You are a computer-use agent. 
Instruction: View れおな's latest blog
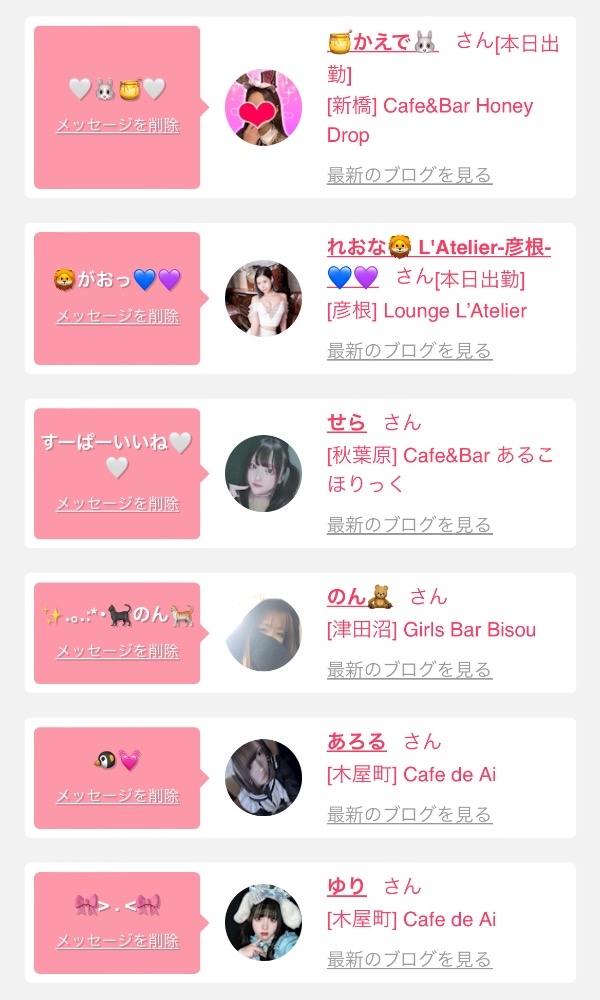click(x=409, y=350)
